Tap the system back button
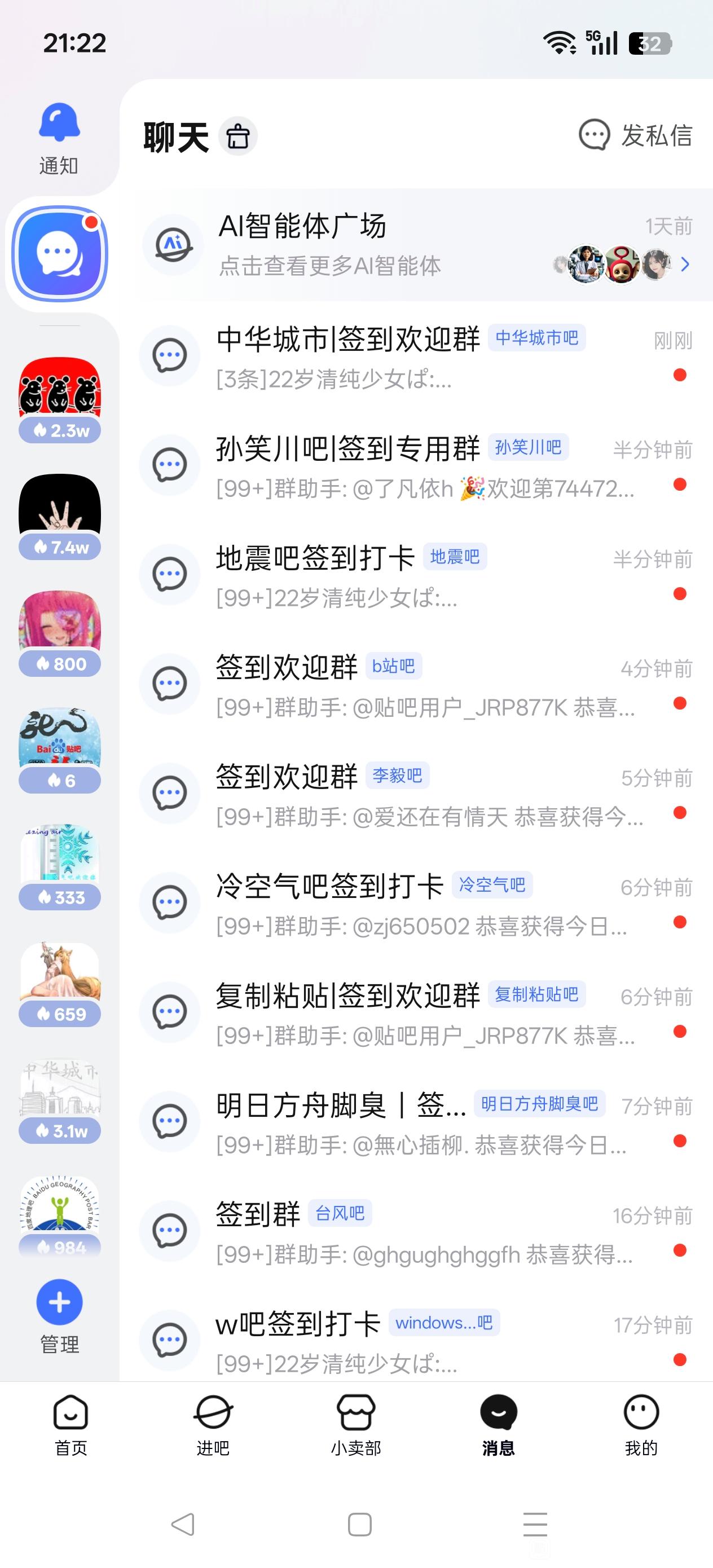The height and width of the screenshot is (1568, 713). tap(183, 1524)
